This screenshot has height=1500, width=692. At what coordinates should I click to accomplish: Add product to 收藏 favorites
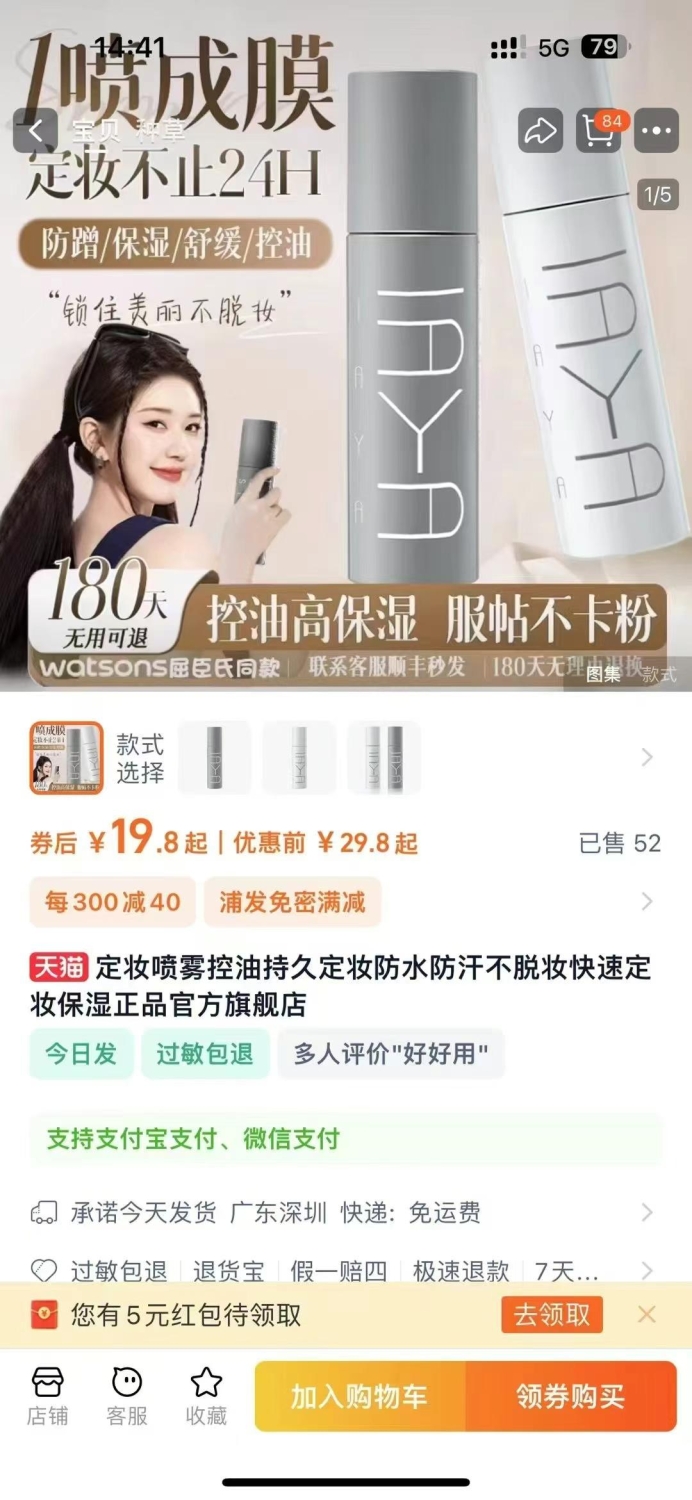[x=206, y=1396]
